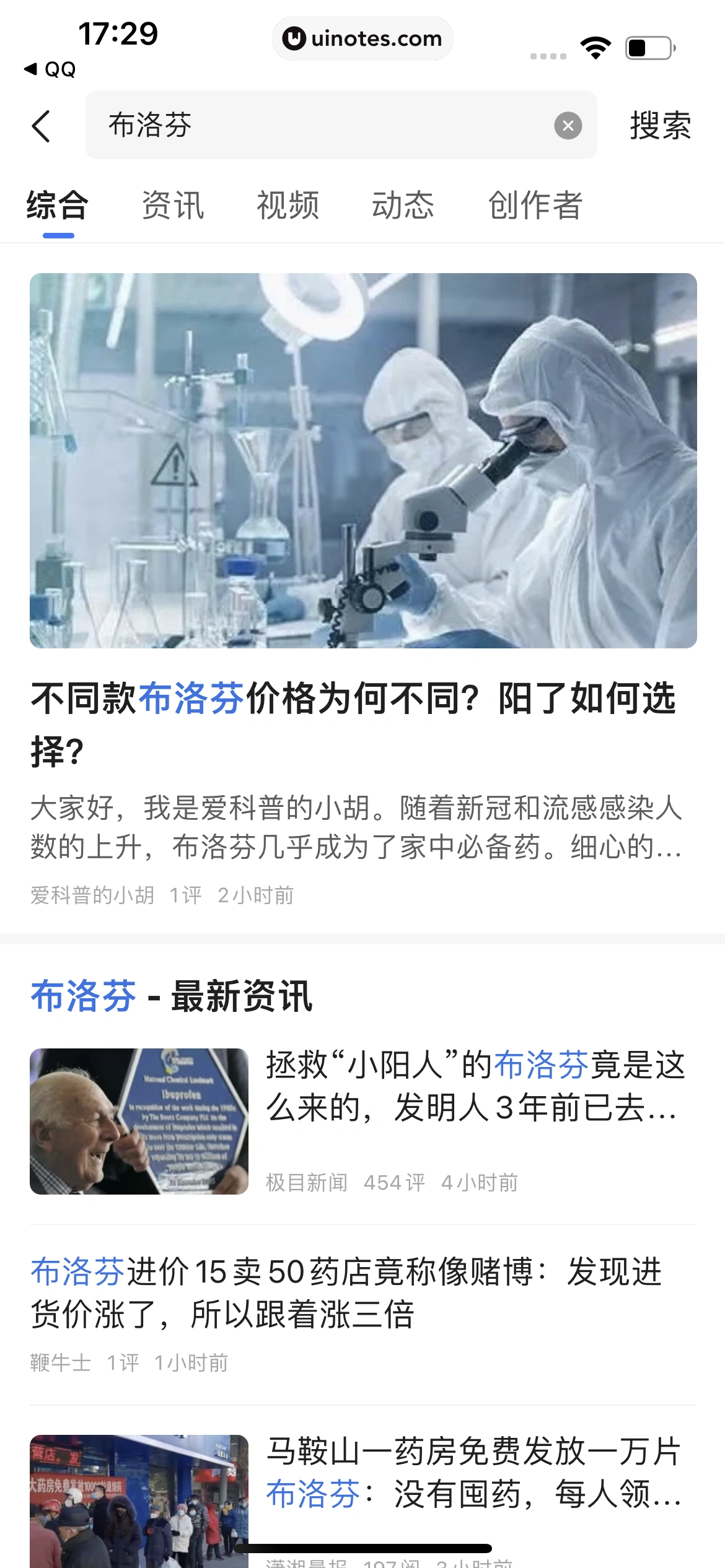View the 马鞍山一药房免费发放 article
Screen dimensions: 725x1568
click(474, 1474)
